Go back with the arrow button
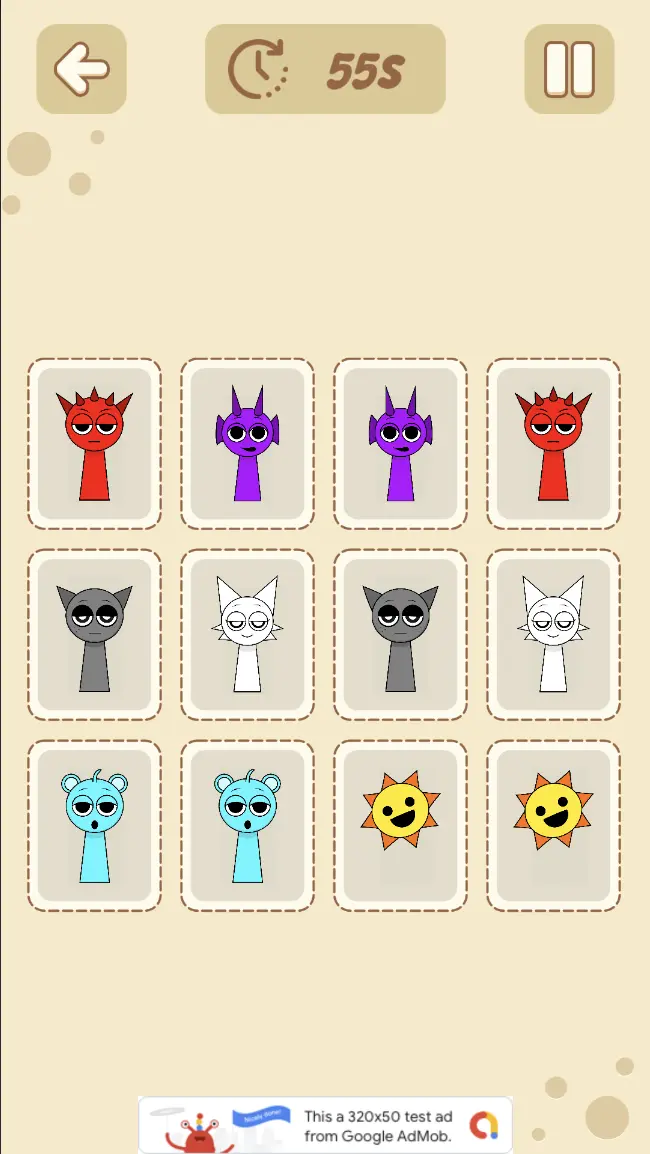The width and height of the screenshot is (650, 1154). click(81, 69)
